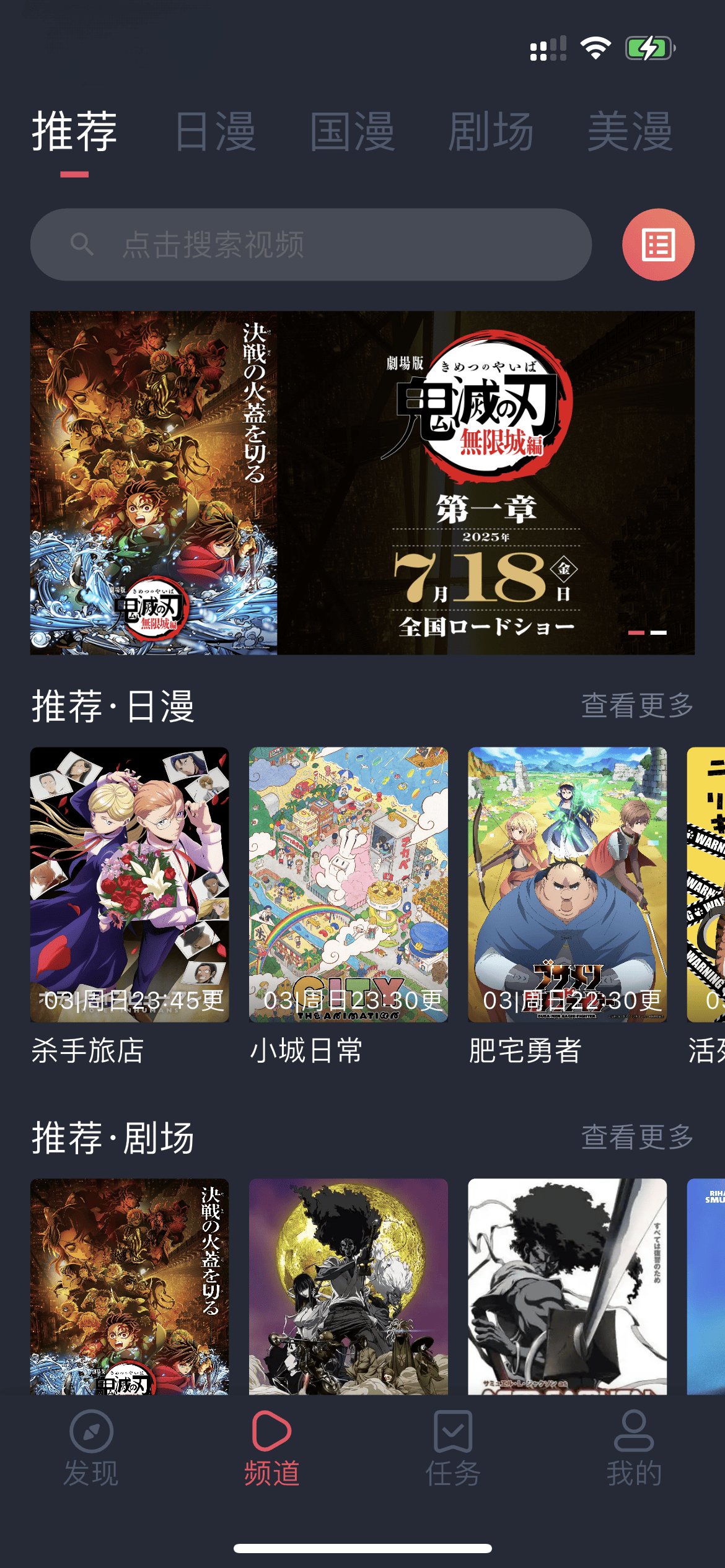Open the black-and-white samurai poster card
Screen dimensions: 725x1568
[567, 1286]
